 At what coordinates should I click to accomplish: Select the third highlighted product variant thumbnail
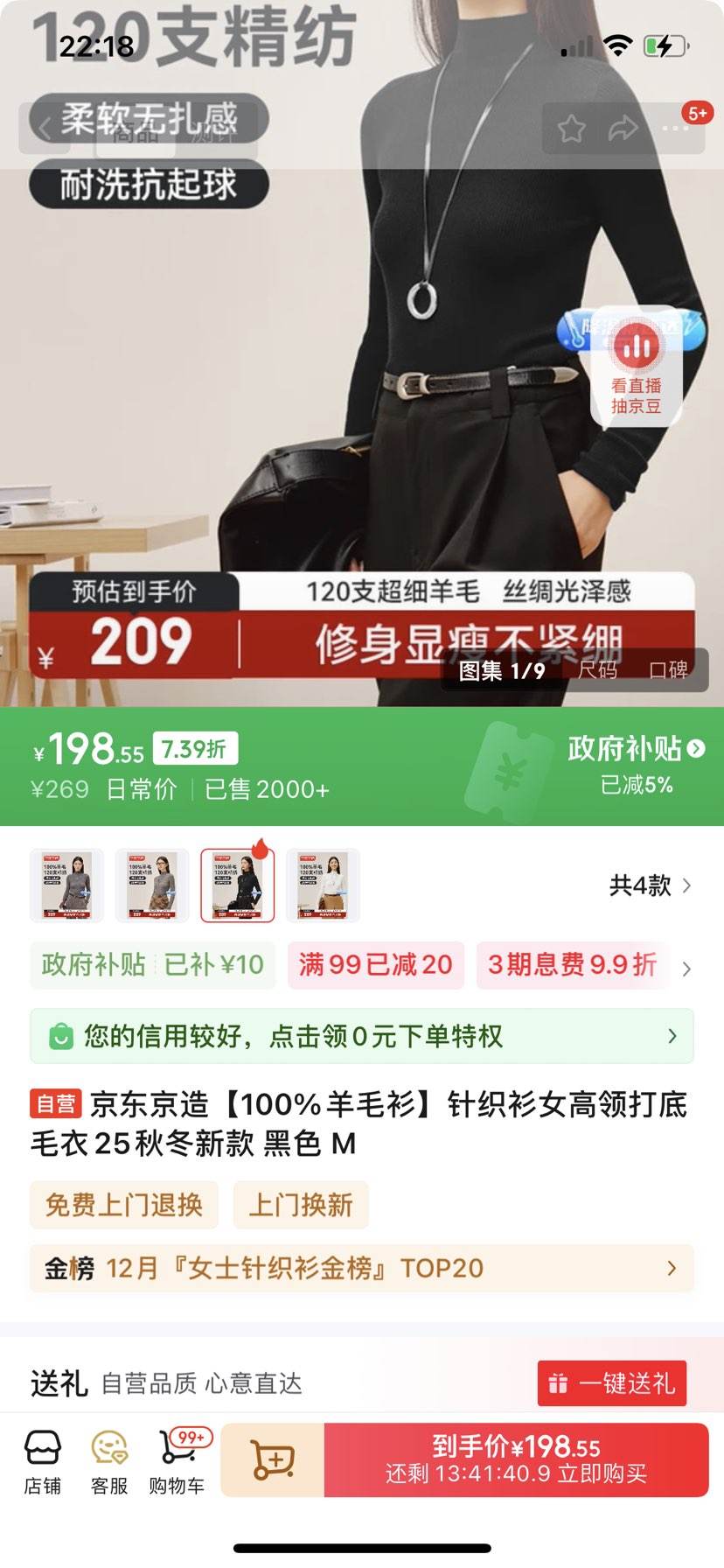(x=237, y=885)
